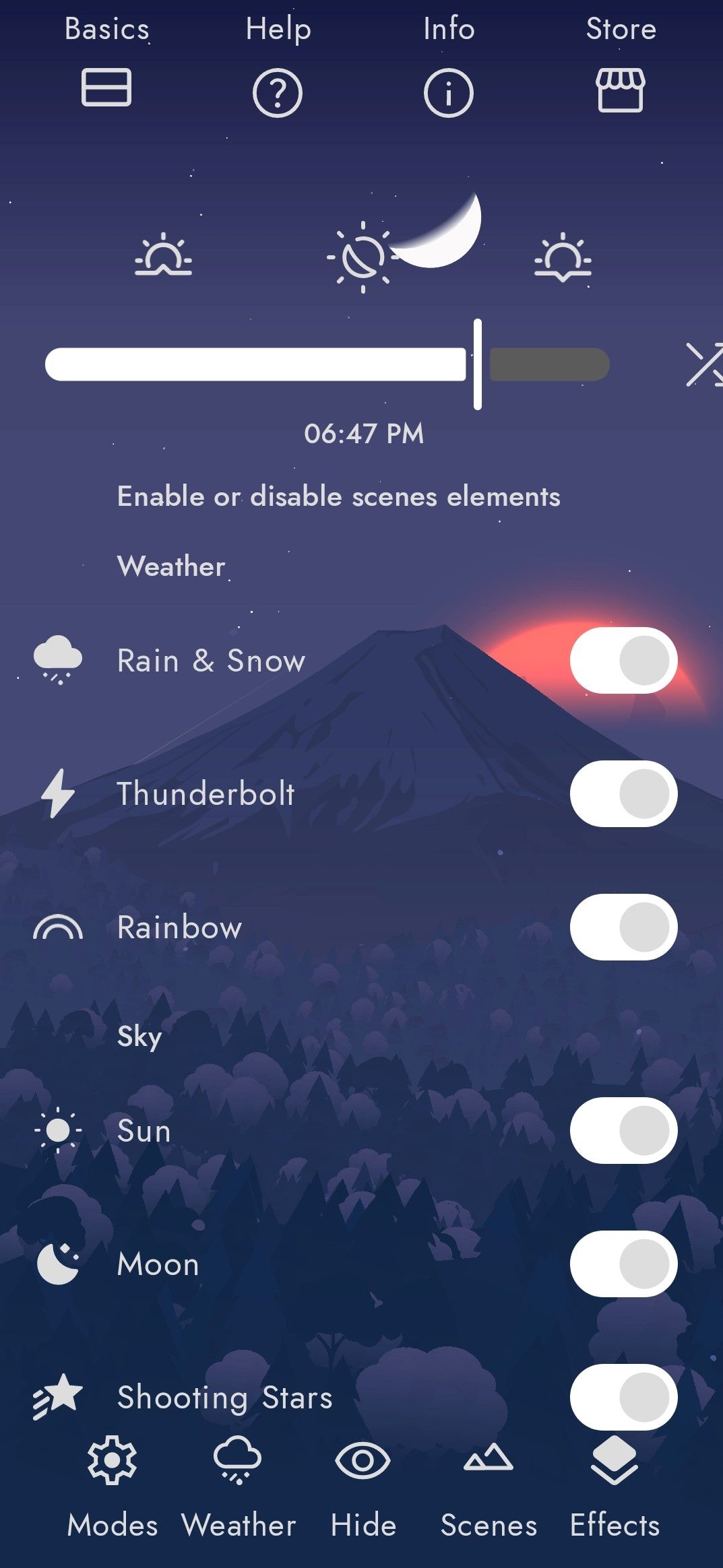Image resolution: width=723 pixels, height=1568 pixels.
Task: Toggle the Rainbow switch
Action: (x=623, y=927)
